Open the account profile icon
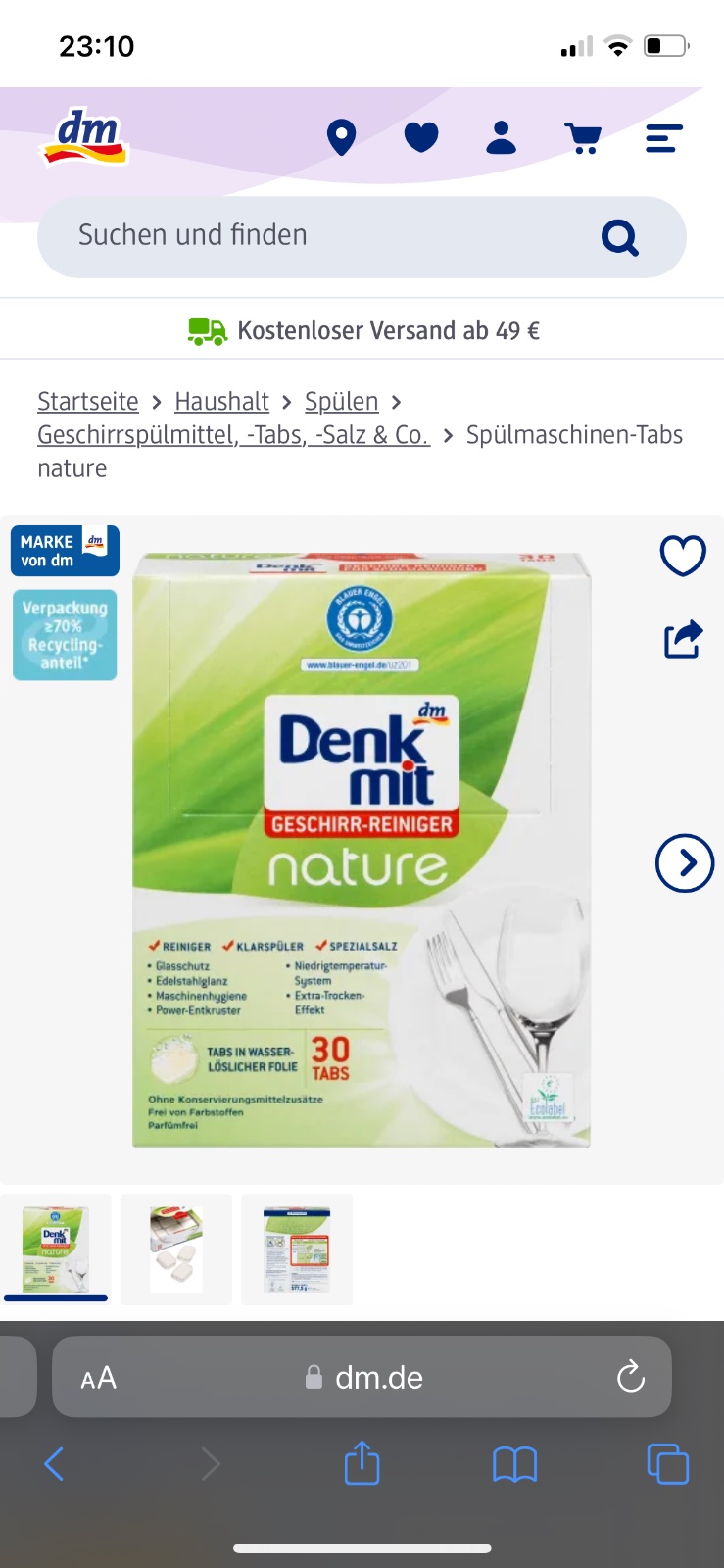The height and width of the screenshot is (1568, 724). [501, 138]
